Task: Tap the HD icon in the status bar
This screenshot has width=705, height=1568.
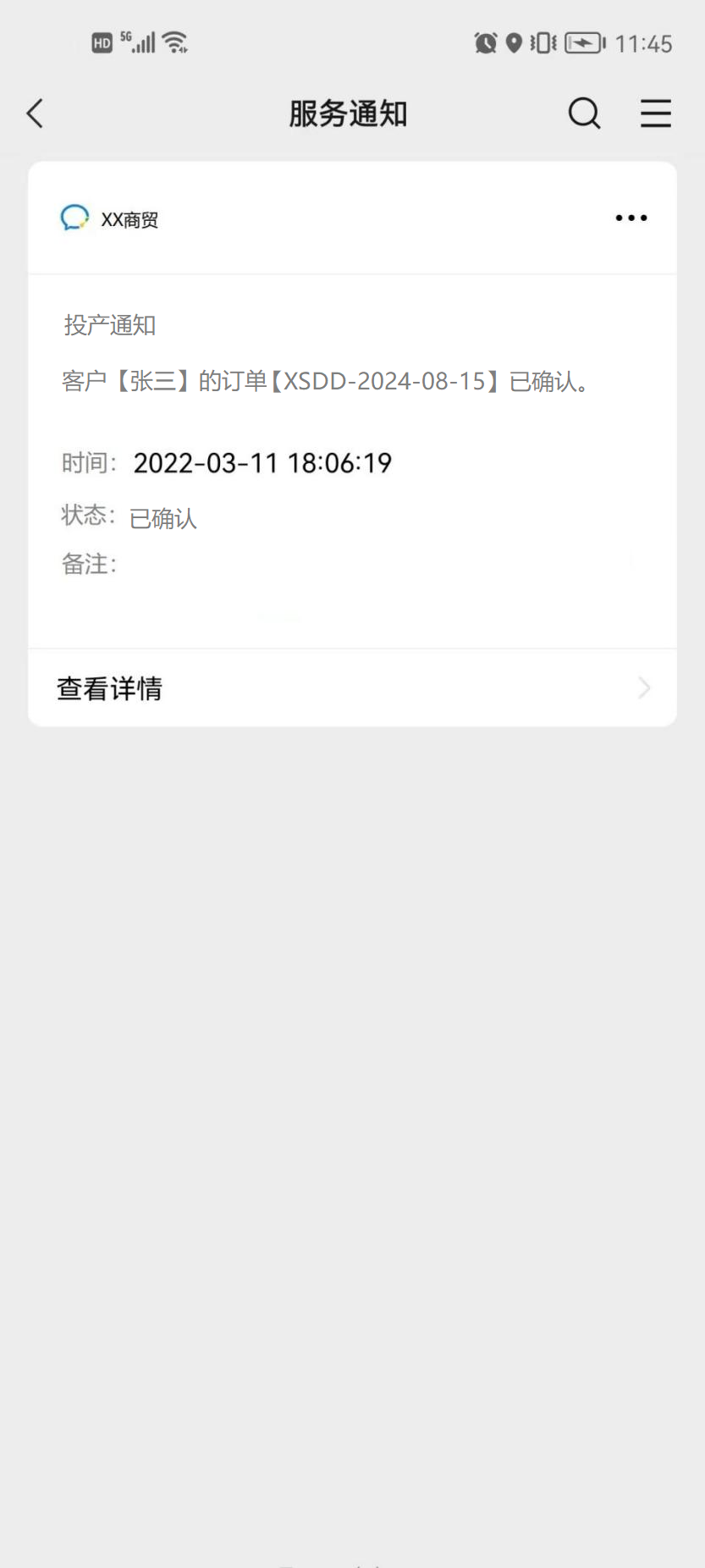Action: [102, 42]
